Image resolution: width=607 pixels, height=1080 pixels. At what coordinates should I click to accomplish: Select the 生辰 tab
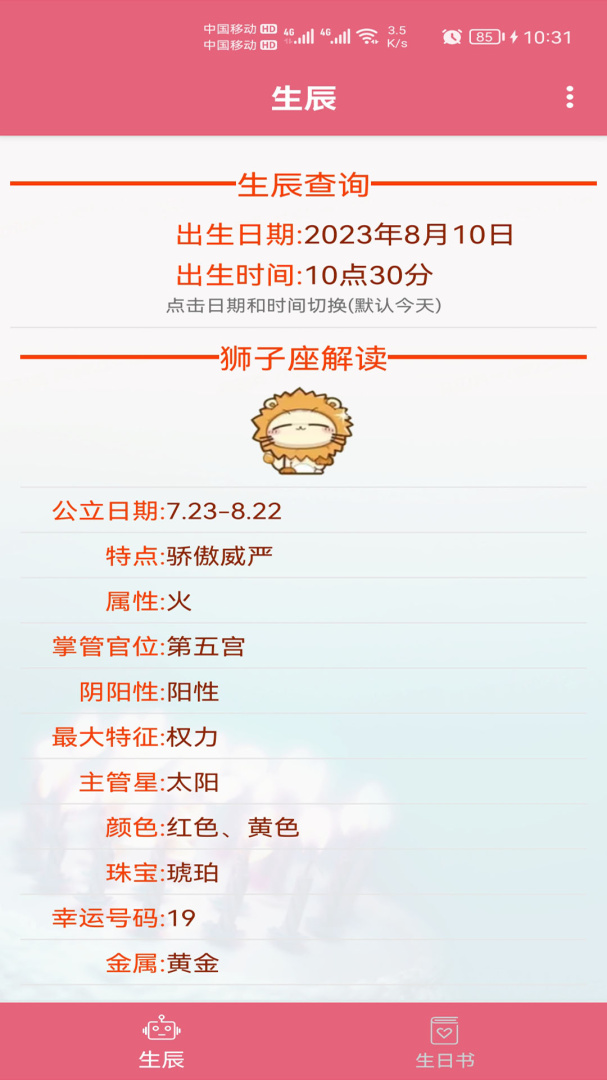point(161,1042)
